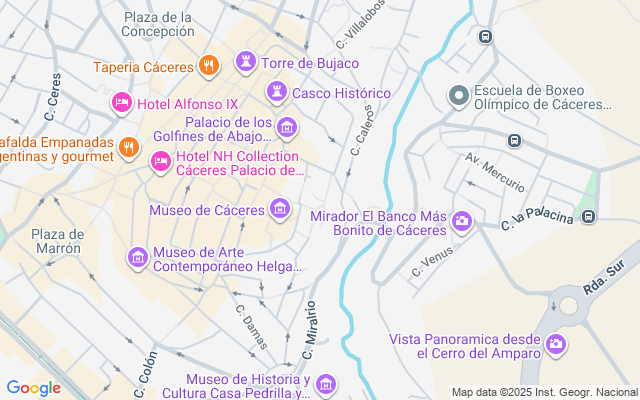Select Palacio de los Golfines de Abajo marker
The image size is (640, 400).
pyautogui.click(x=287, y=126)
